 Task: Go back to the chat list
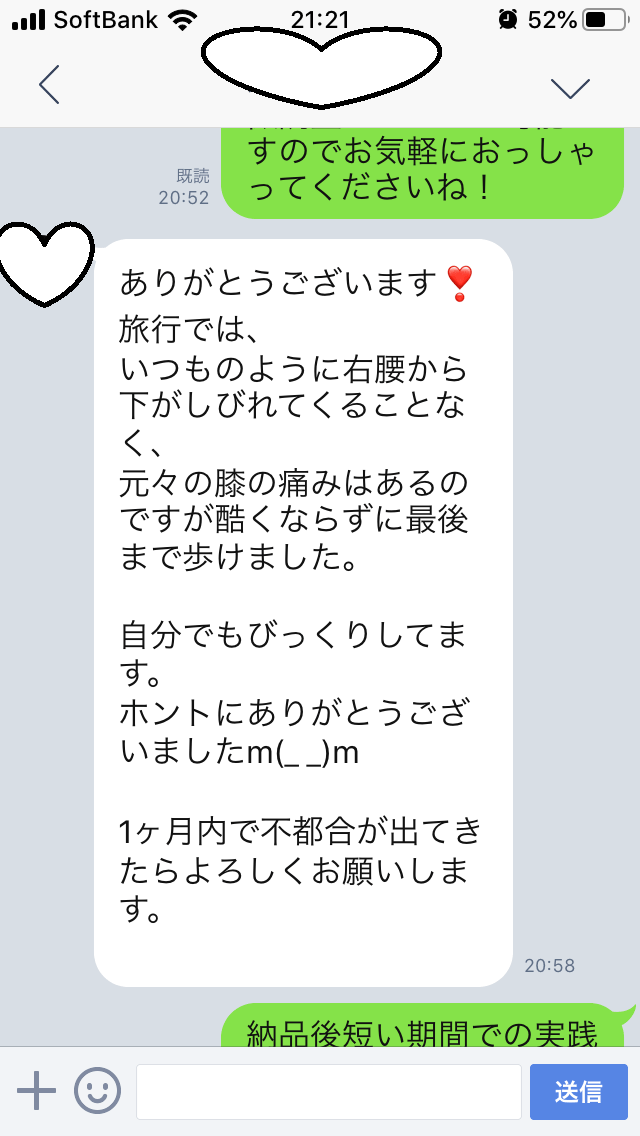pyautogui.click(x=50, y=85)
